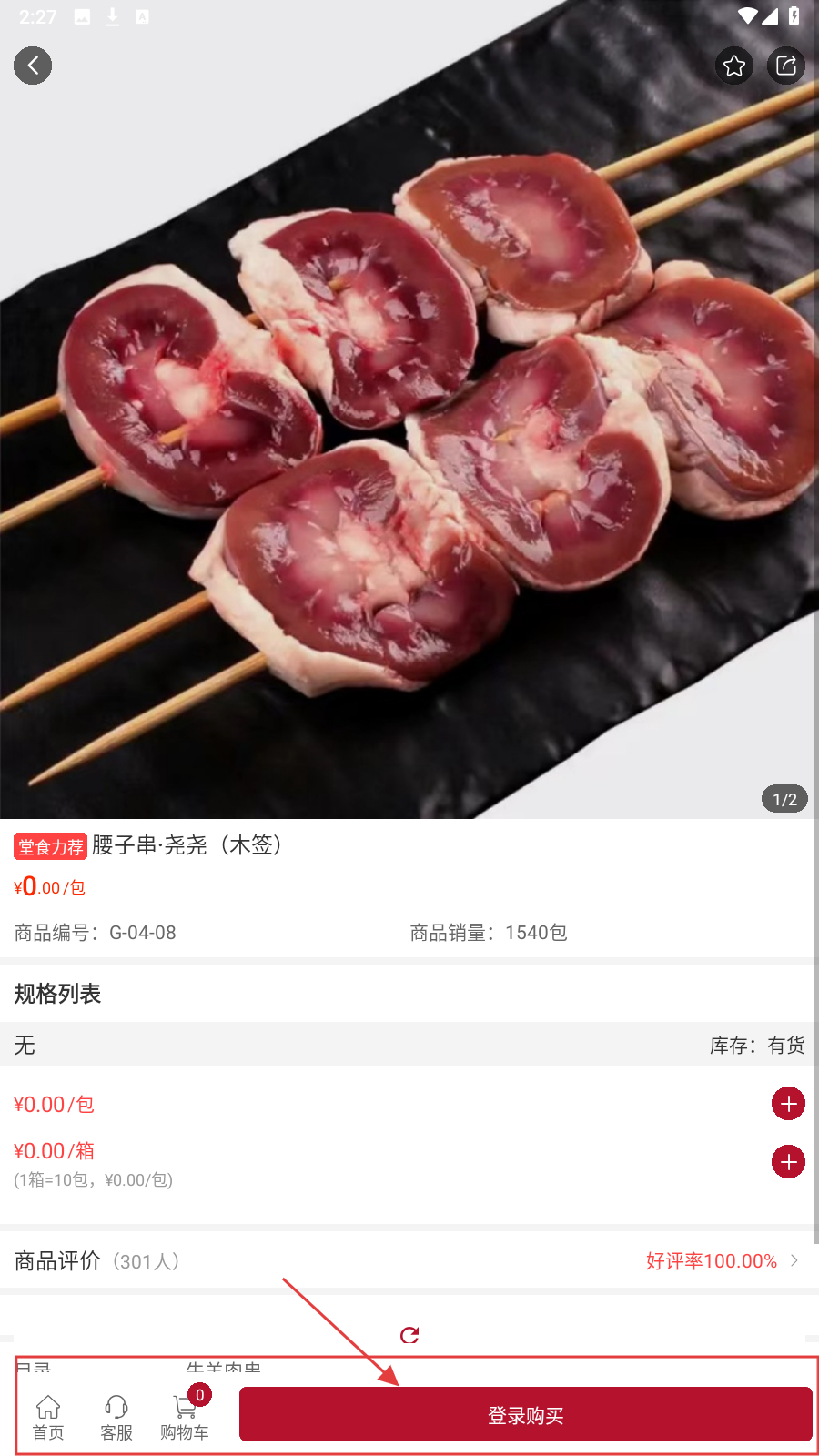This screenshot has height=1456, width=819.
Task: Open the 购物车 shopping cart
Action: [185, 1418]
